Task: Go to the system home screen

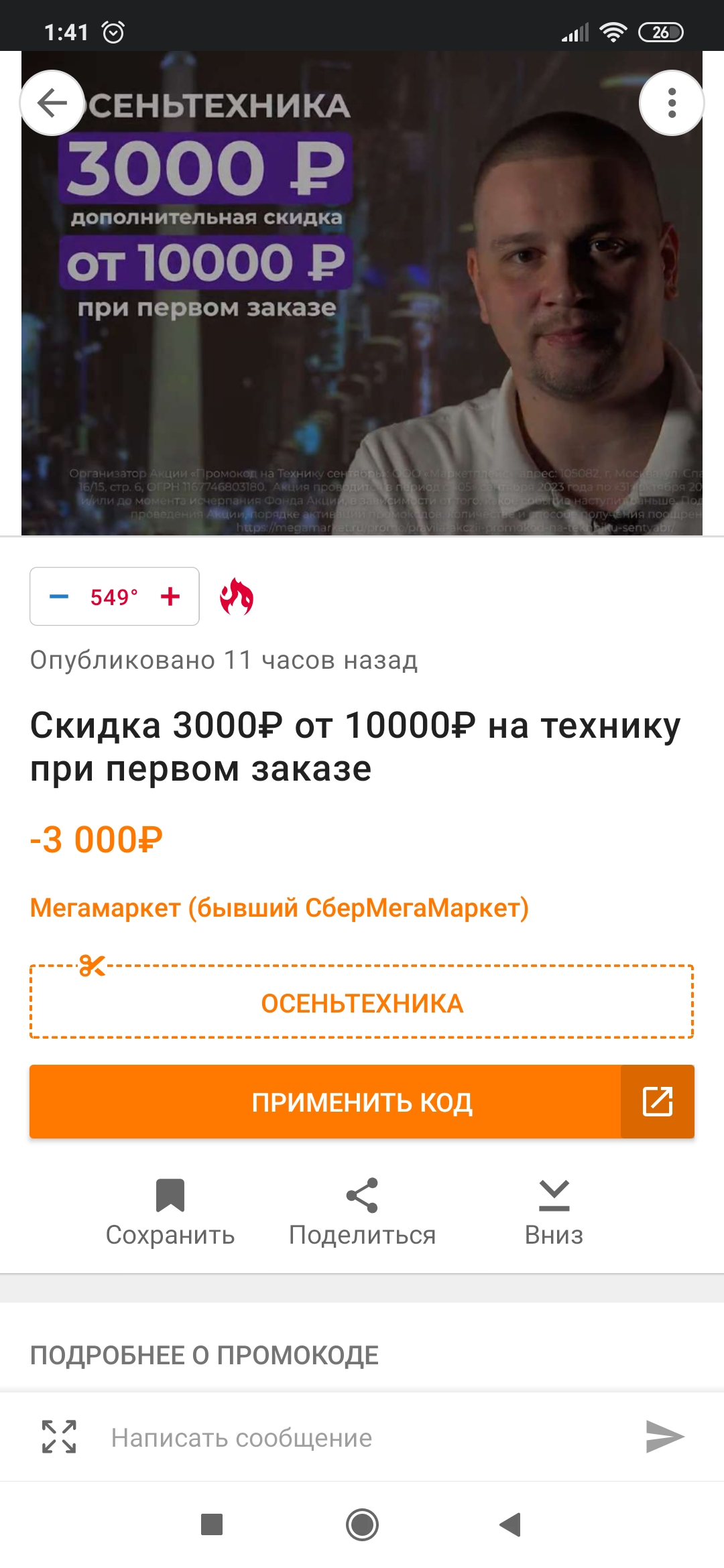Action: 362,1524
